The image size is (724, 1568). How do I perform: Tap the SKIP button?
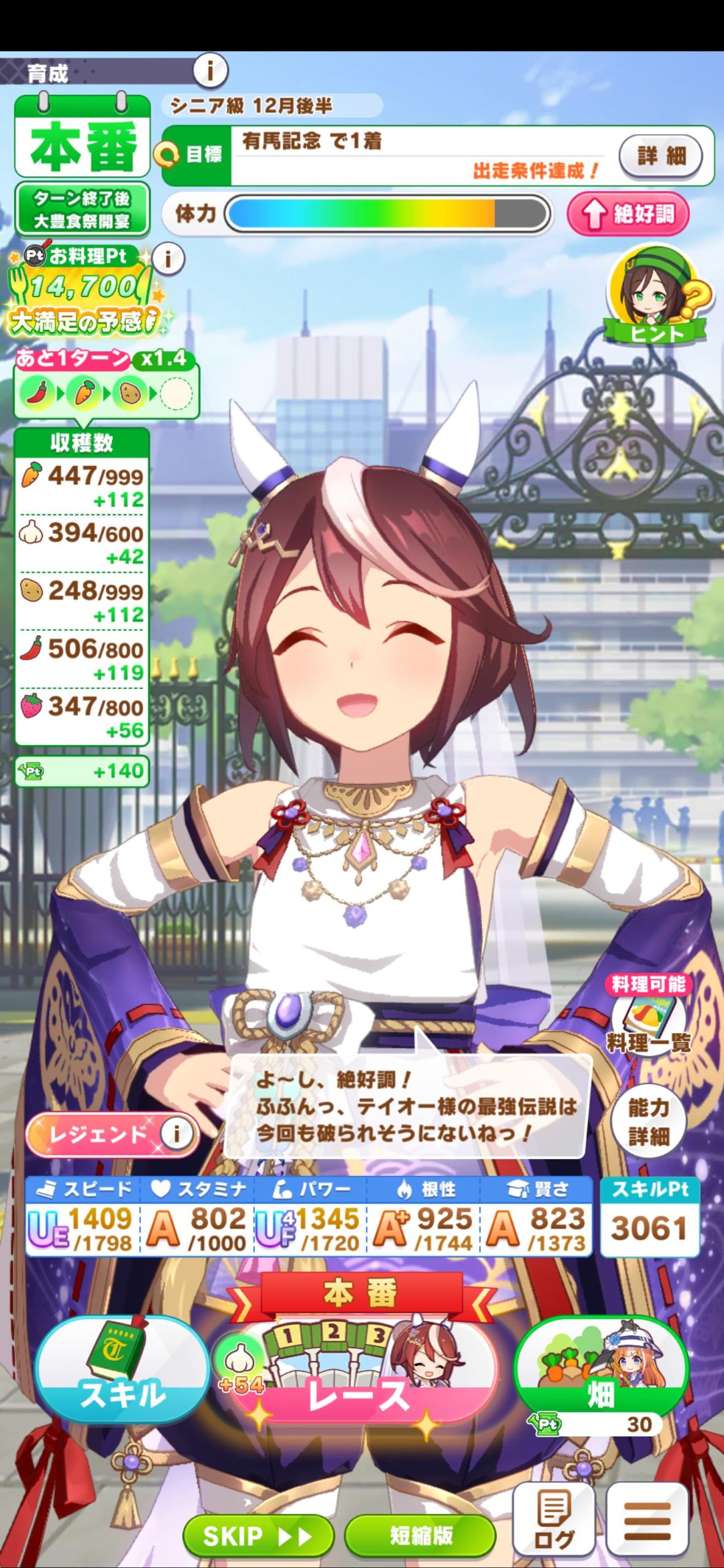(258, 1535)
